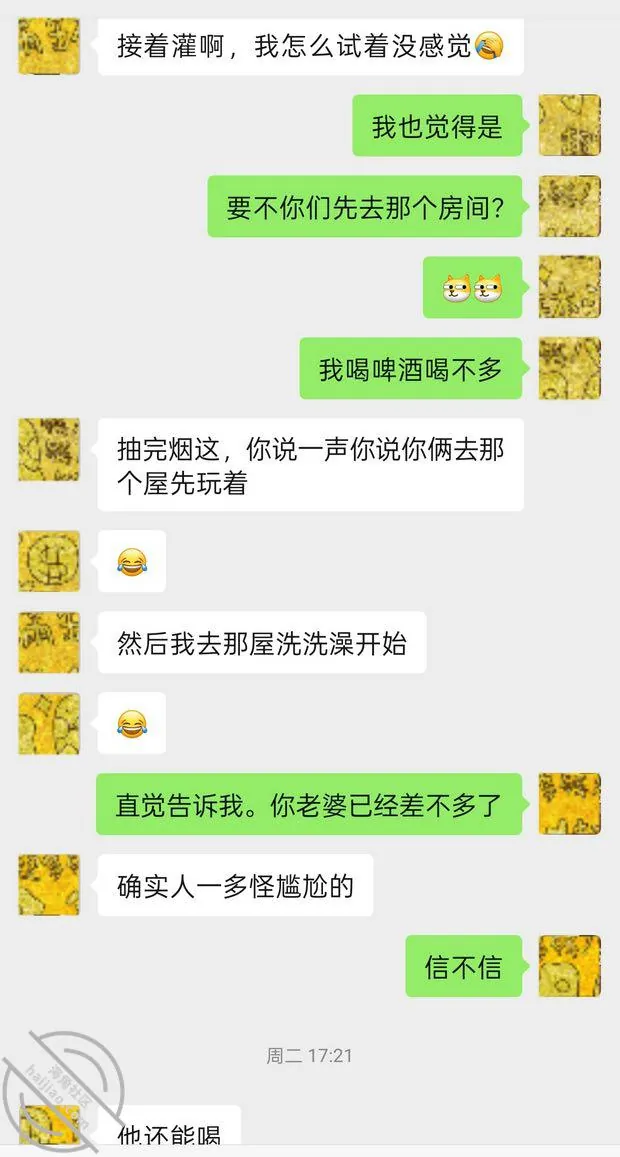Open sender's avatar beside "接着灌啊" message
This screenshot has width=620, height=1157.
click(49, 45)
